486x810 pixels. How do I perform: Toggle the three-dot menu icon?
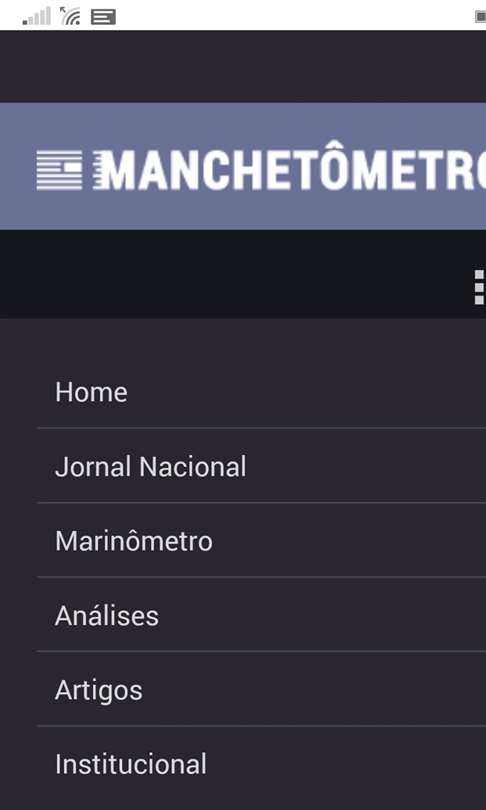point(479,287)
